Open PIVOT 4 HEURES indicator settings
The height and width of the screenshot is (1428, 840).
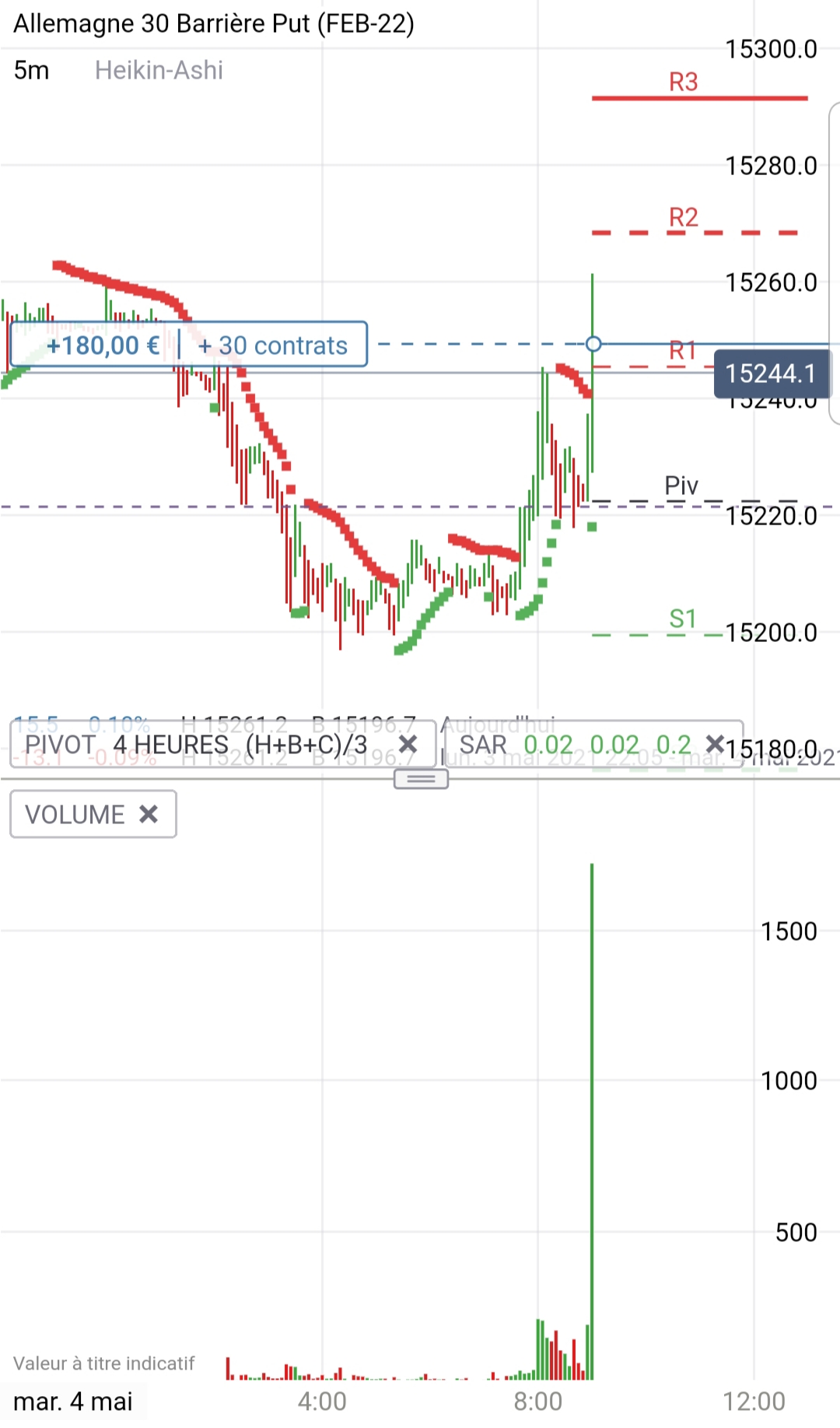pos(196,745)
